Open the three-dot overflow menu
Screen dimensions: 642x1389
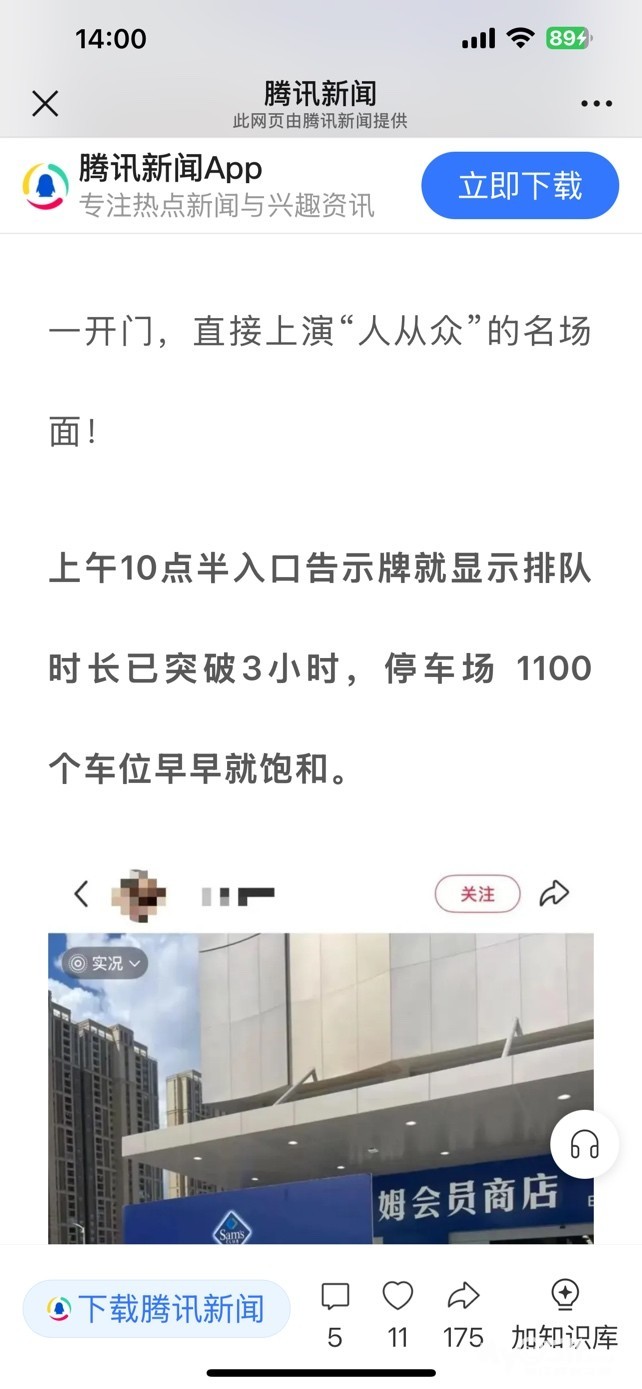click(x=596, y=103)
